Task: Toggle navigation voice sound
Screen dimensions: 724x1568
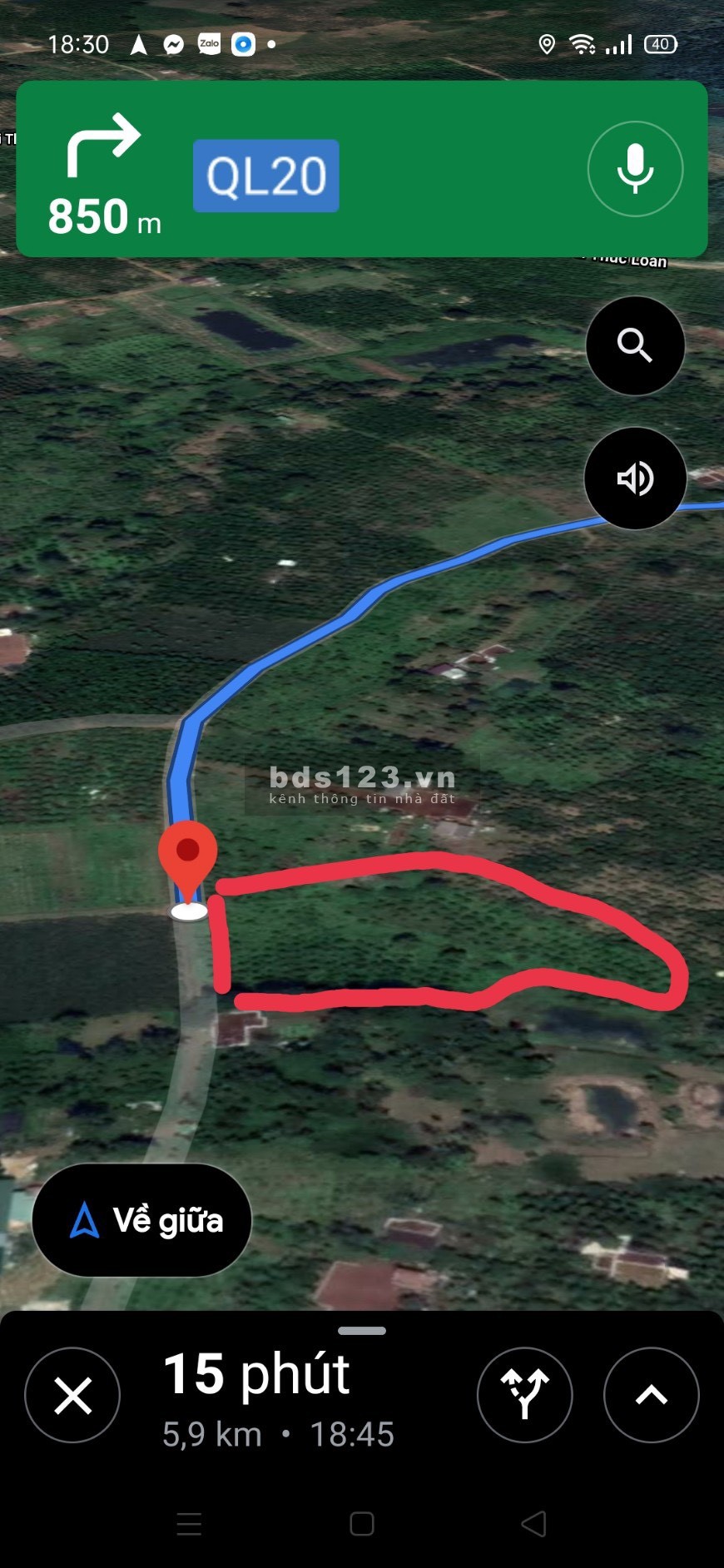Action: click(635, 479)
